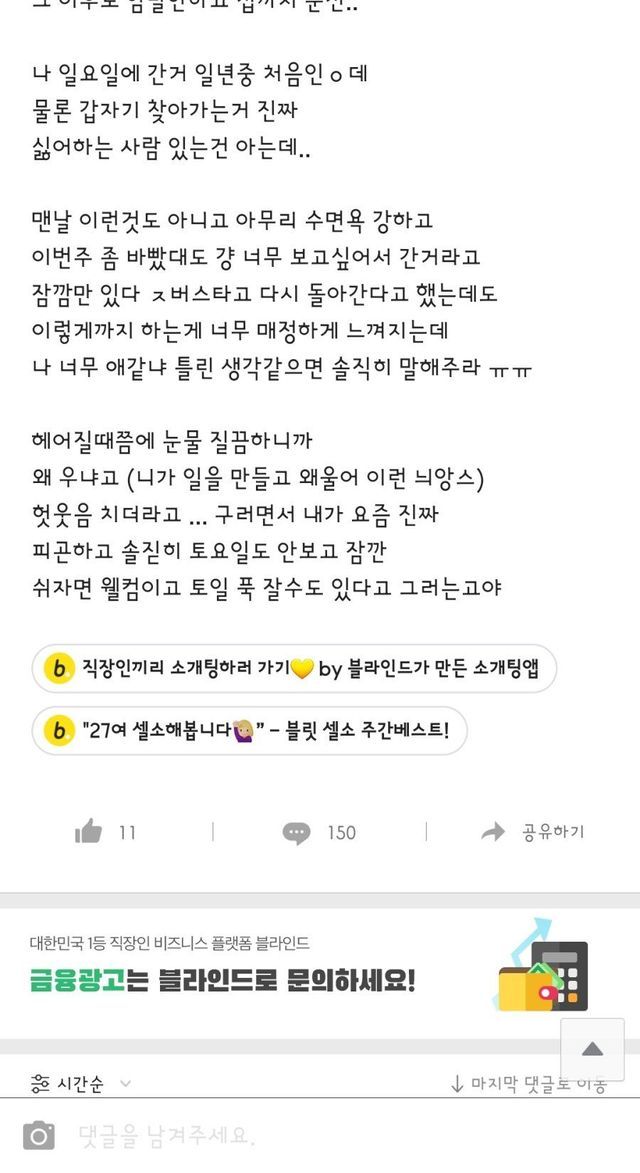Open the 블릿 셀소 주간베스트 link
The height and width of the screenshot is (1173, 640).
(250, 731)
